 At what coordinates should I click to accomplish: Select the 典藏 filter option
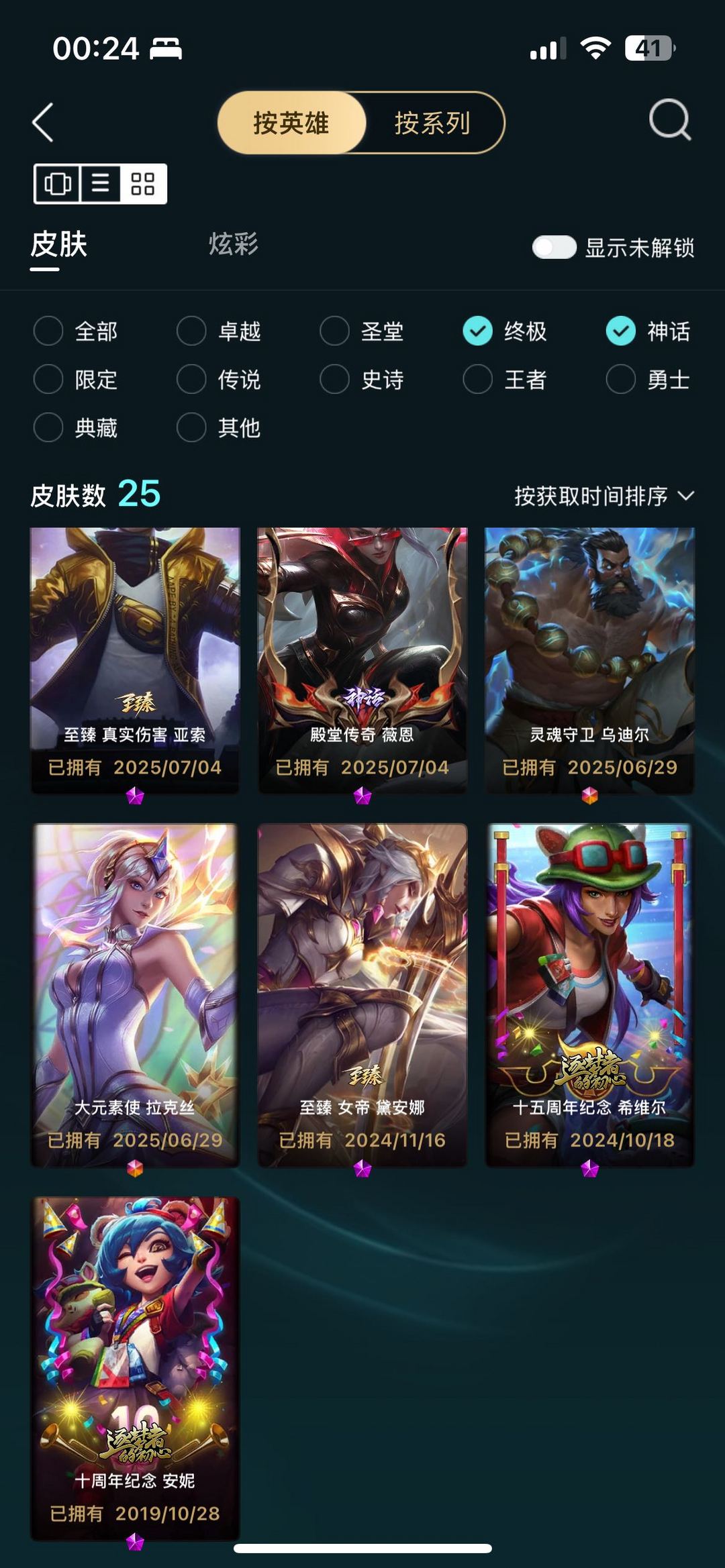tap(49, 427)
